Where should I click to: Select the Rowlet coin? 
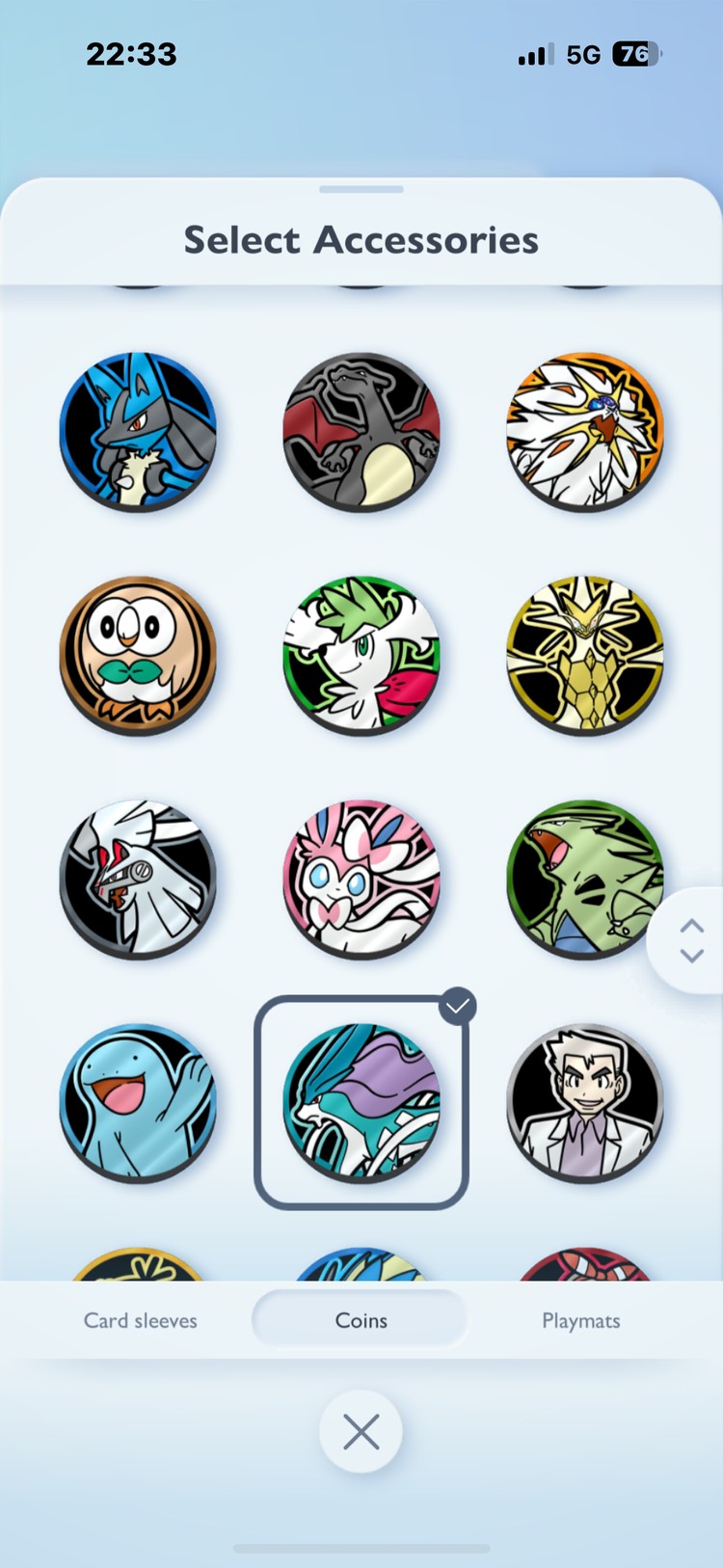coord(139,655)
